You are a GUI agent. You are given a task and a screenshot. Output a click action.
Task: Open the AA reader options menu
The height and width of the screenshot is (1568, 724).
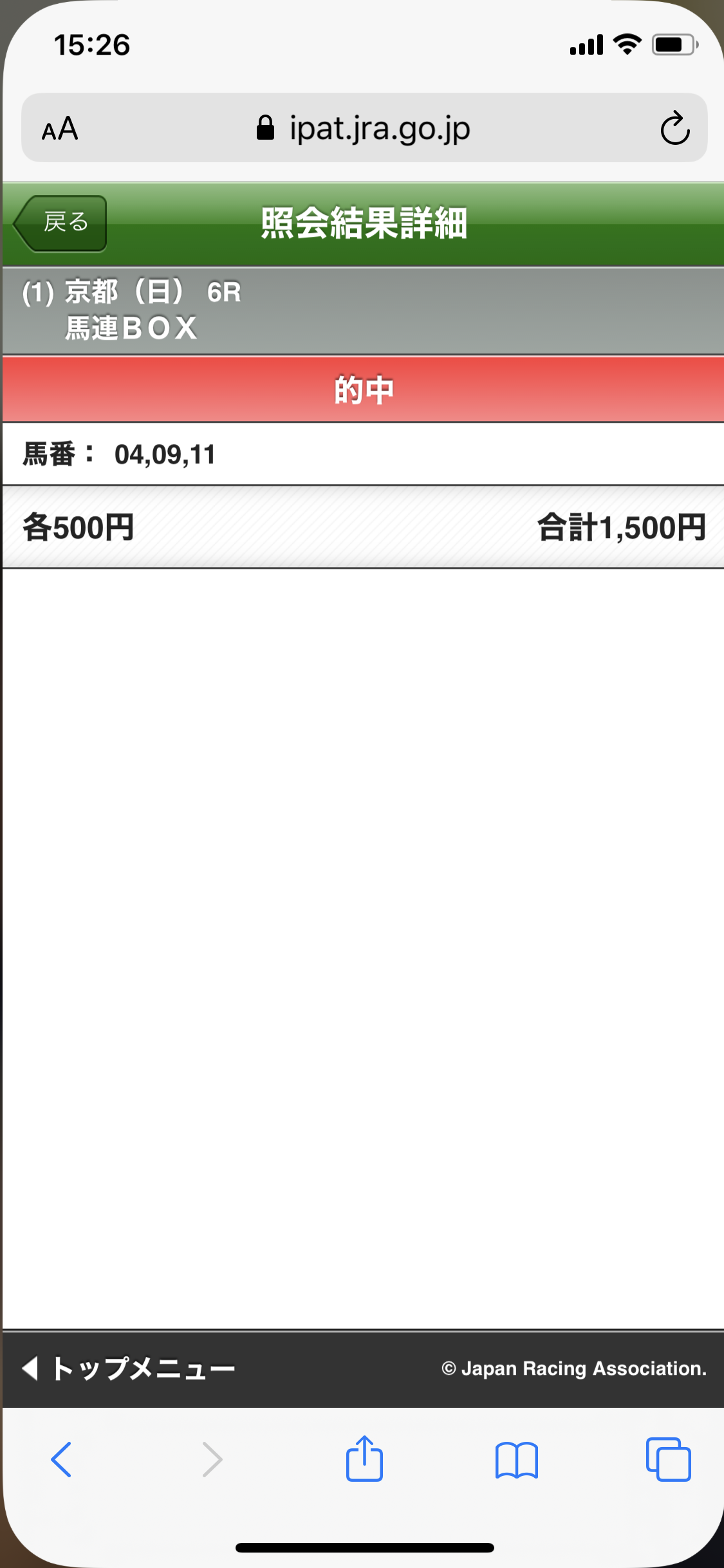[x=60, y=128]
